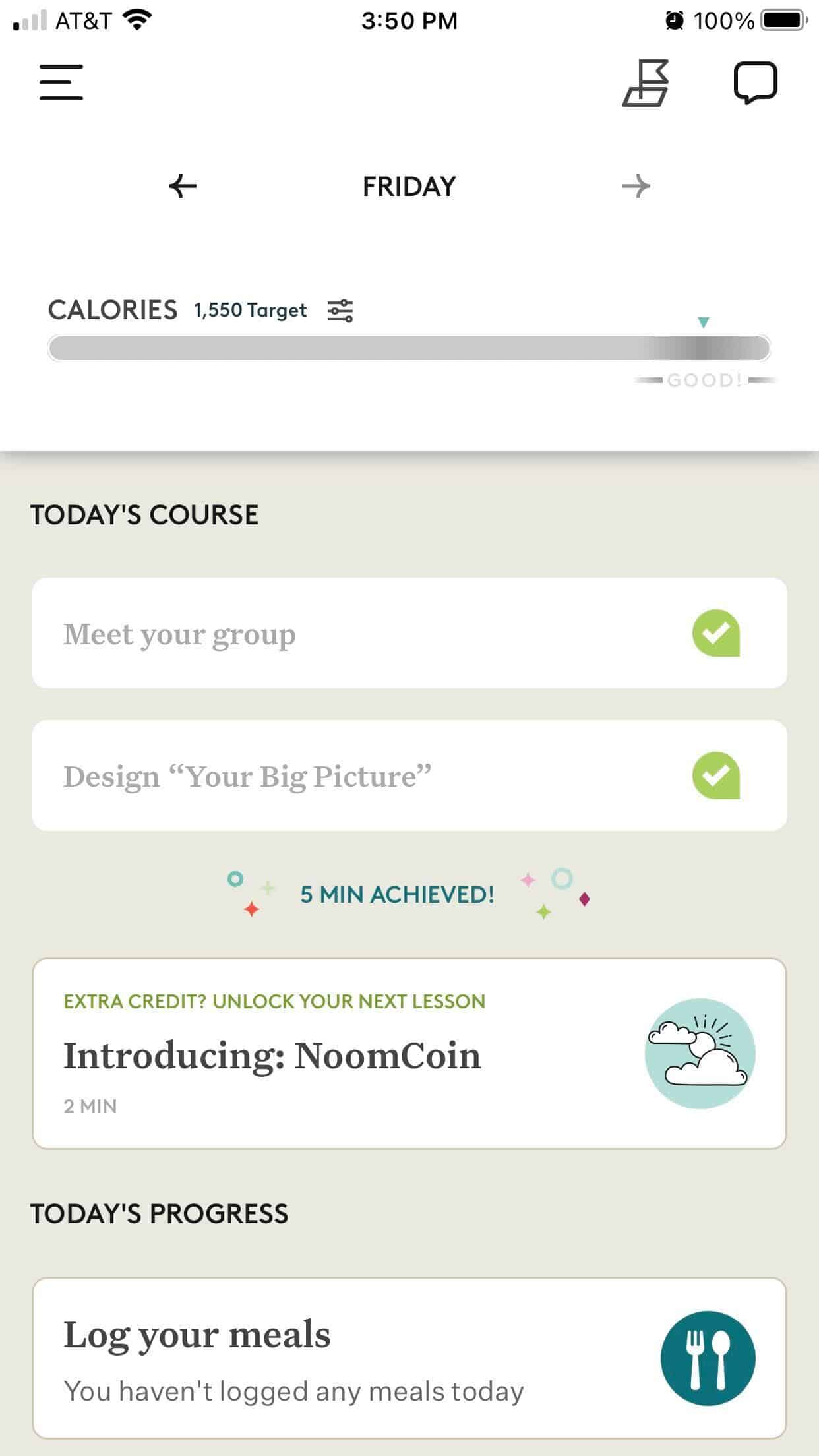Image resolution: width=819 pixels, height=1456 pixels.
Task: Go forward to the next day
Action: click(636, 186)
